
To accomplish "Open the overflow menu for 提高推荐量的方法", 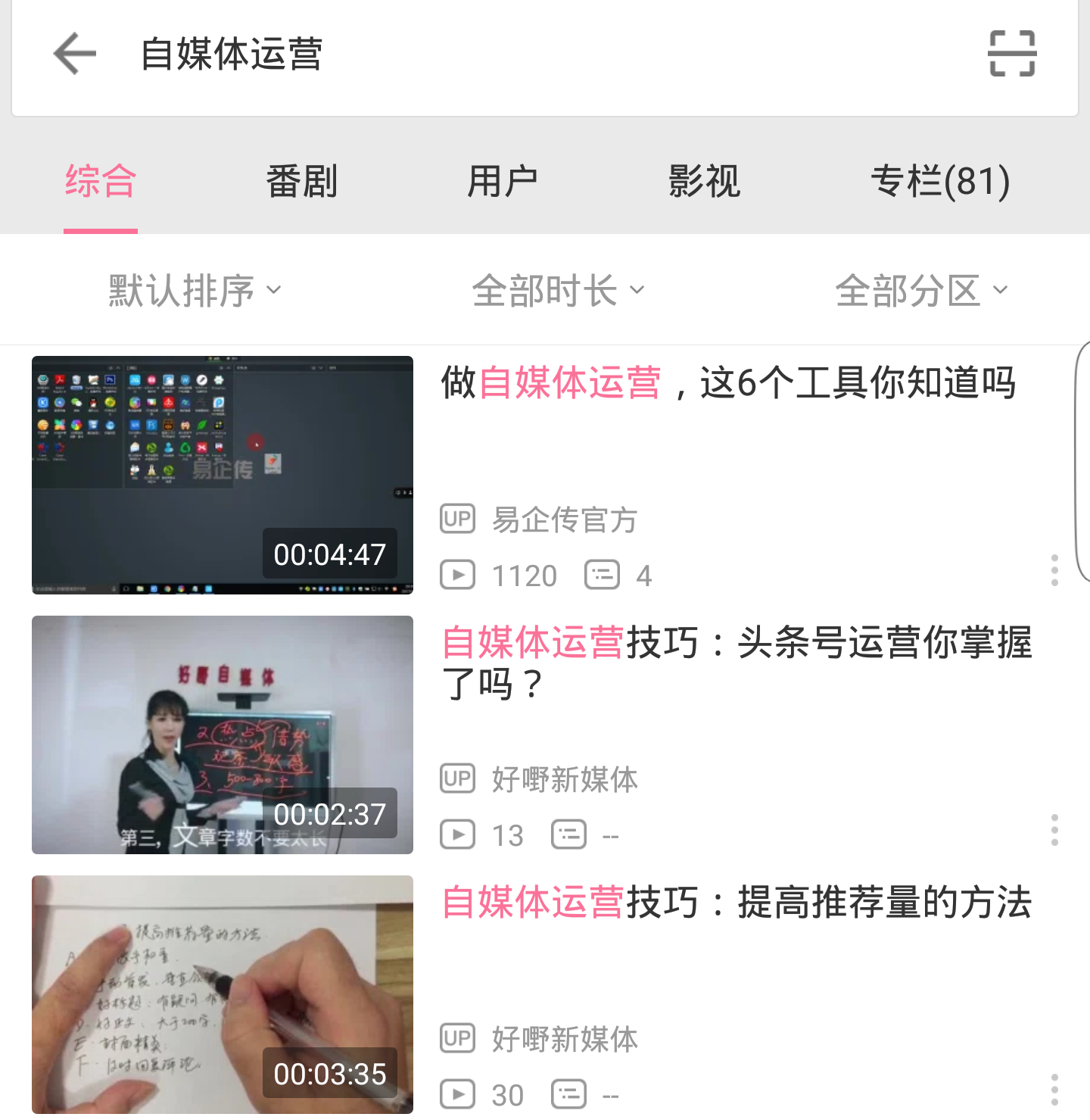I will coord(1054,1090).
